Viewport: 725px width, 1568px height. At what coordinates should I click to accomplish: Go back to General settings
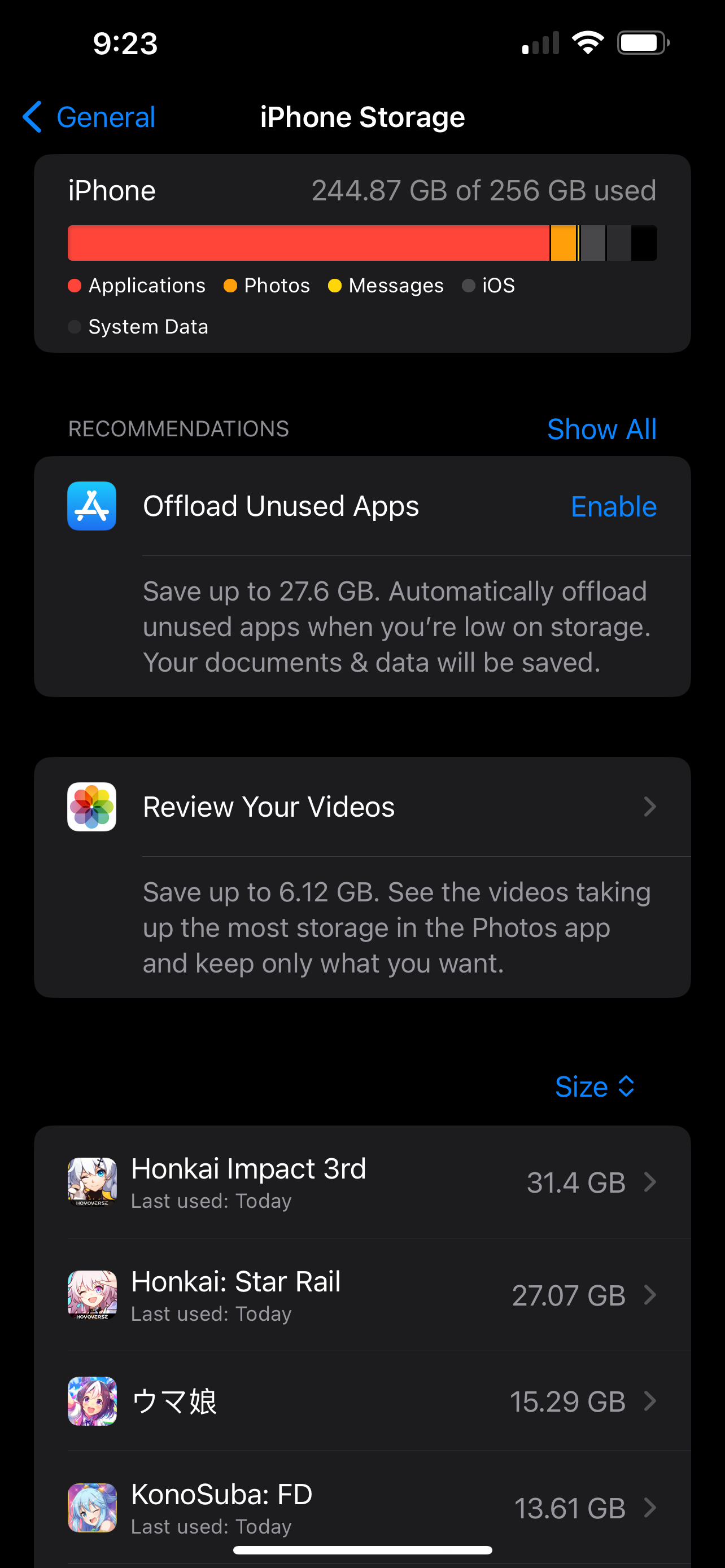(x=89, y=117)
